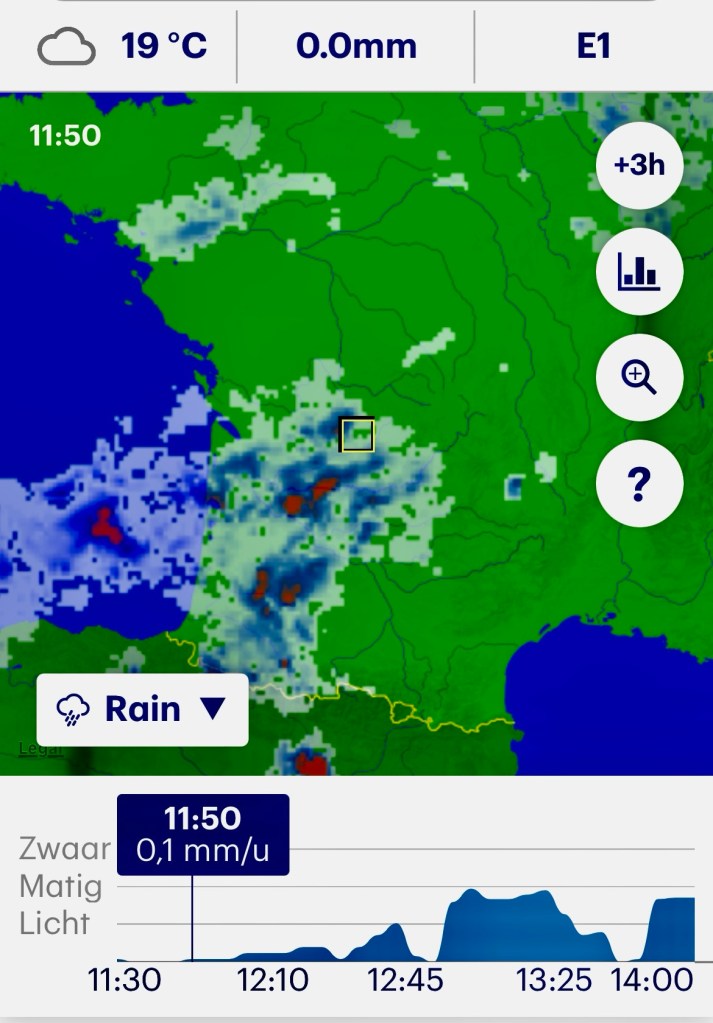
Task: Open the question mark help
Action: point(639,484)
